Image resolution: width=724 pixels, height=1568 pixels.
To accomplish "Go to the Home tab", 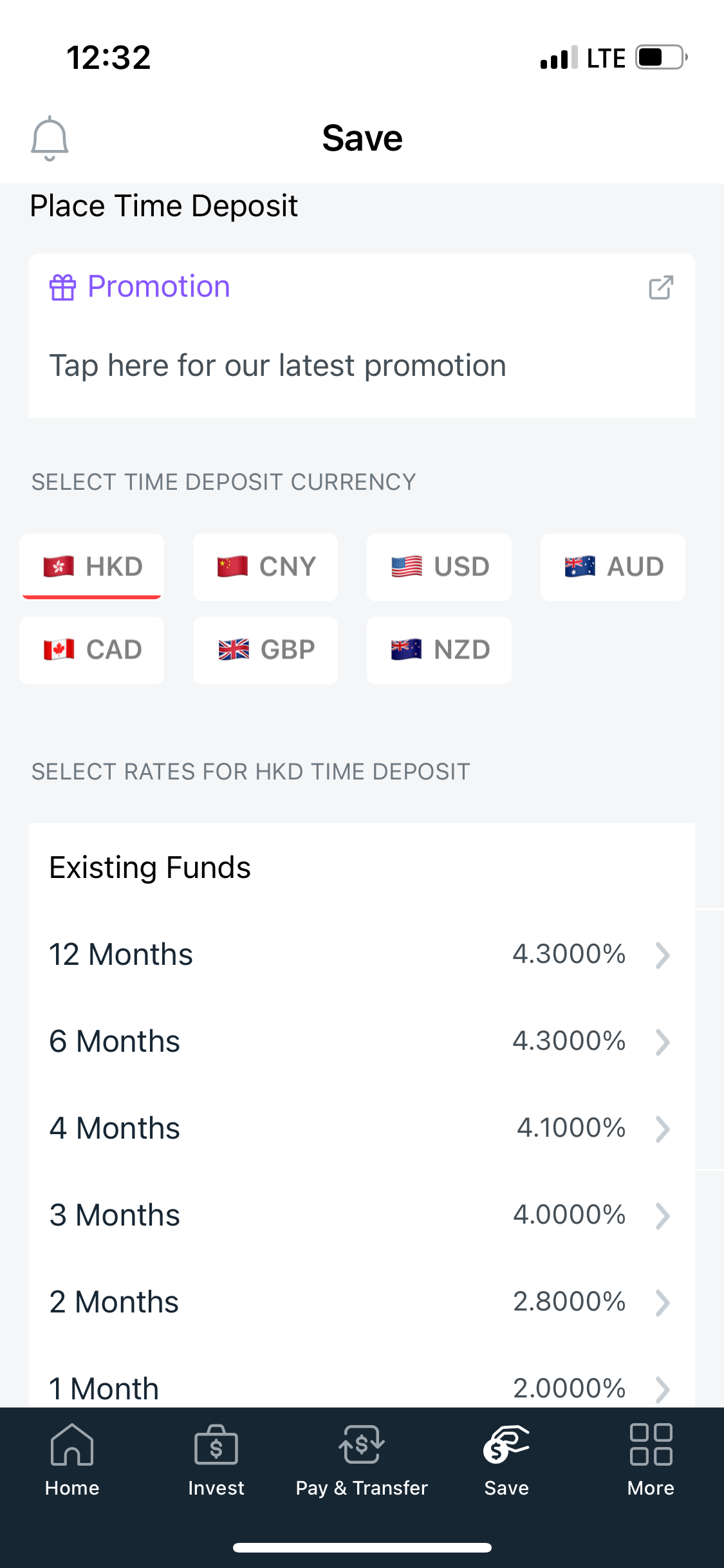I will click(72, 1461).
